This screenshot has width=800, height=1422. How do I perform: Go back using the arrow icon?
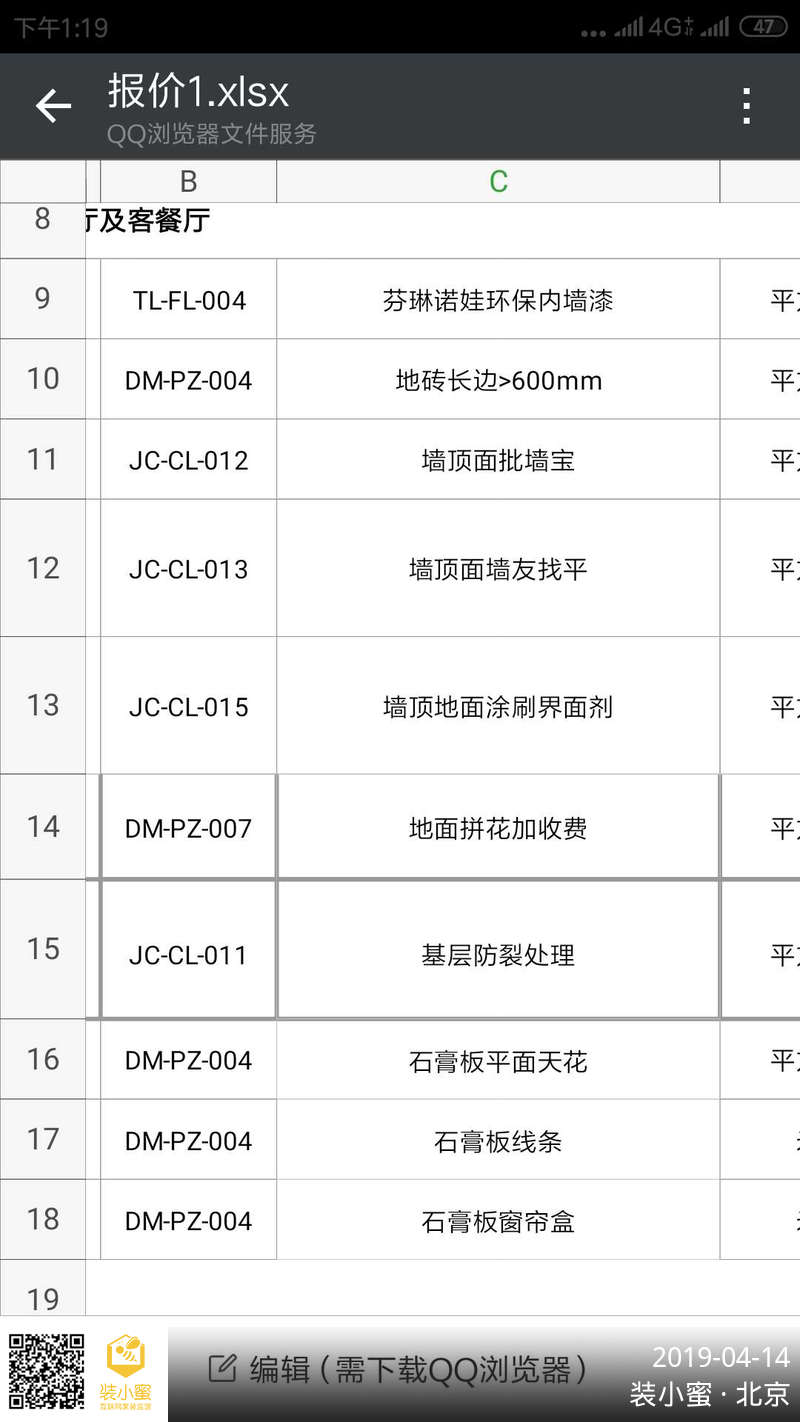pyautogui.click(x=53, y=106)
